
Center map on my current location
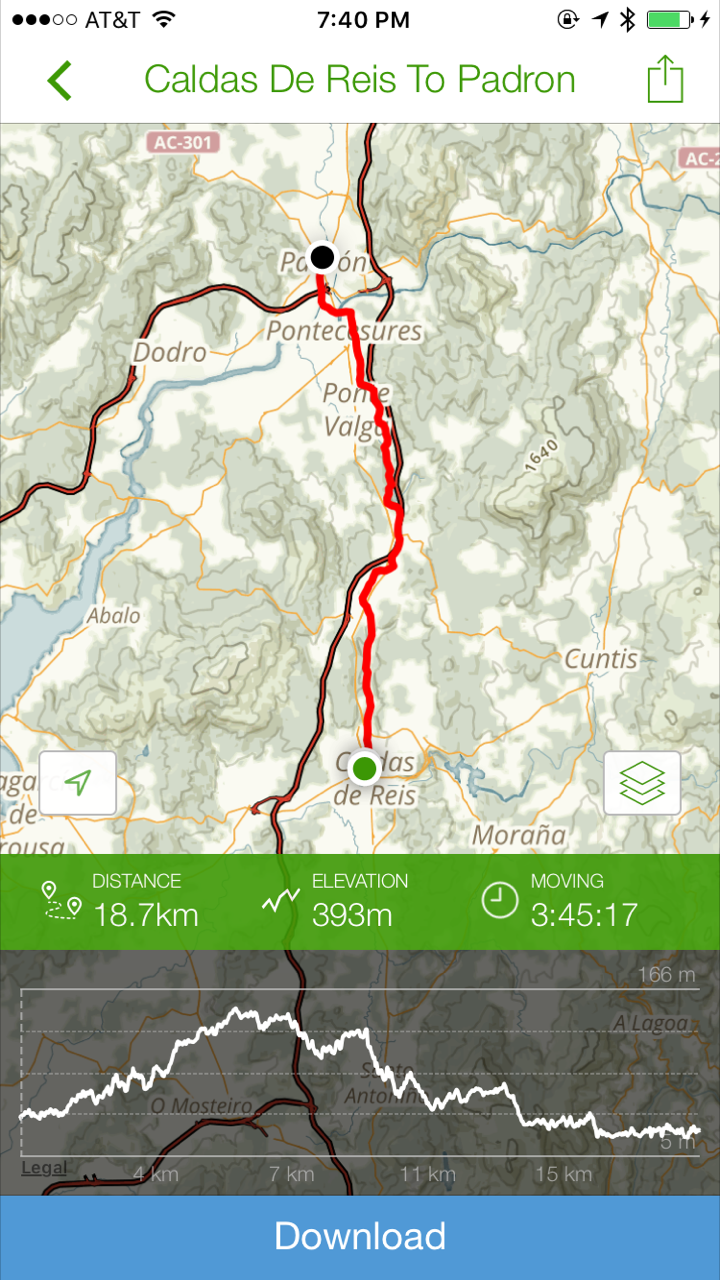coord(78,783)
